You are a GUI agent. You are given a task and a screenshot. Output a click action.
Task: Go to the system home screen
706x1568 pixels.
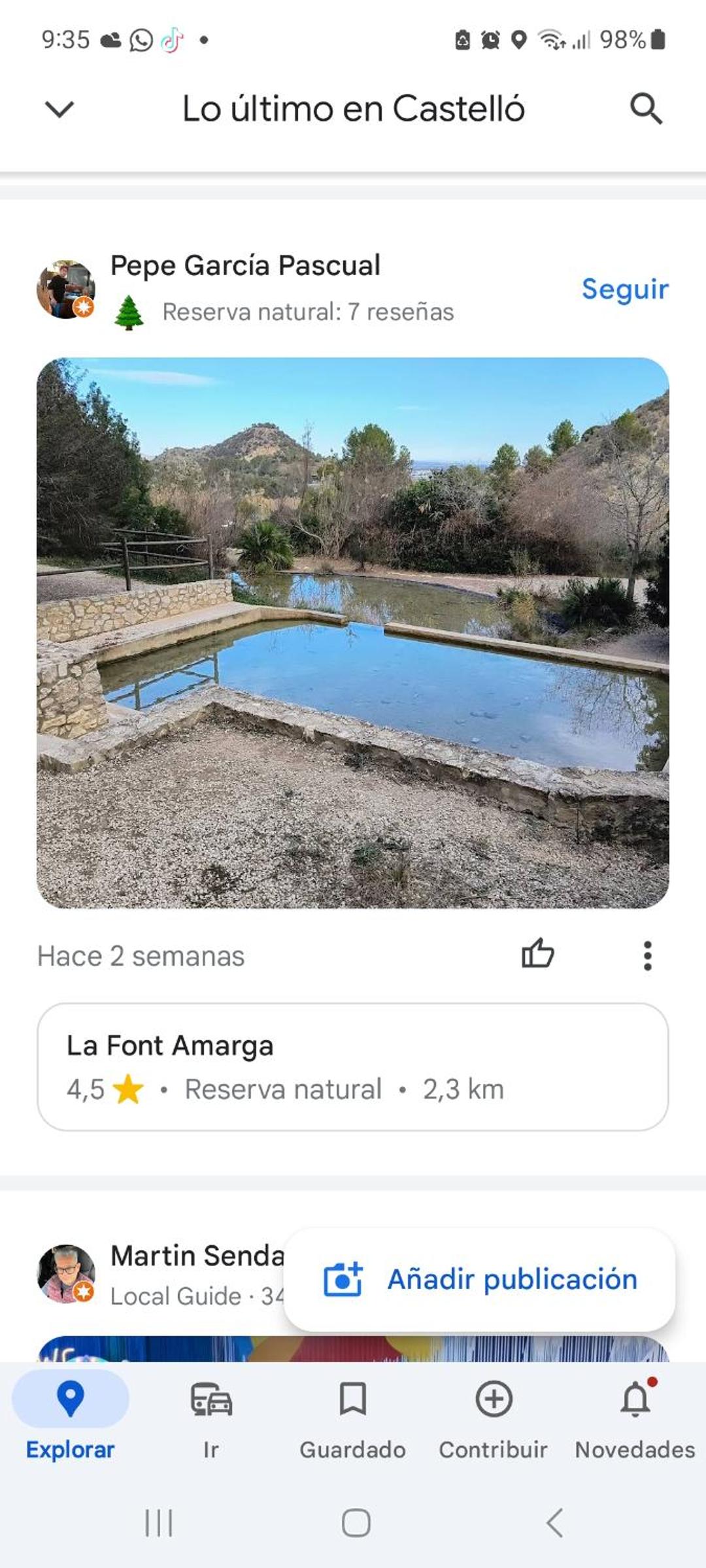[356, 1523]
